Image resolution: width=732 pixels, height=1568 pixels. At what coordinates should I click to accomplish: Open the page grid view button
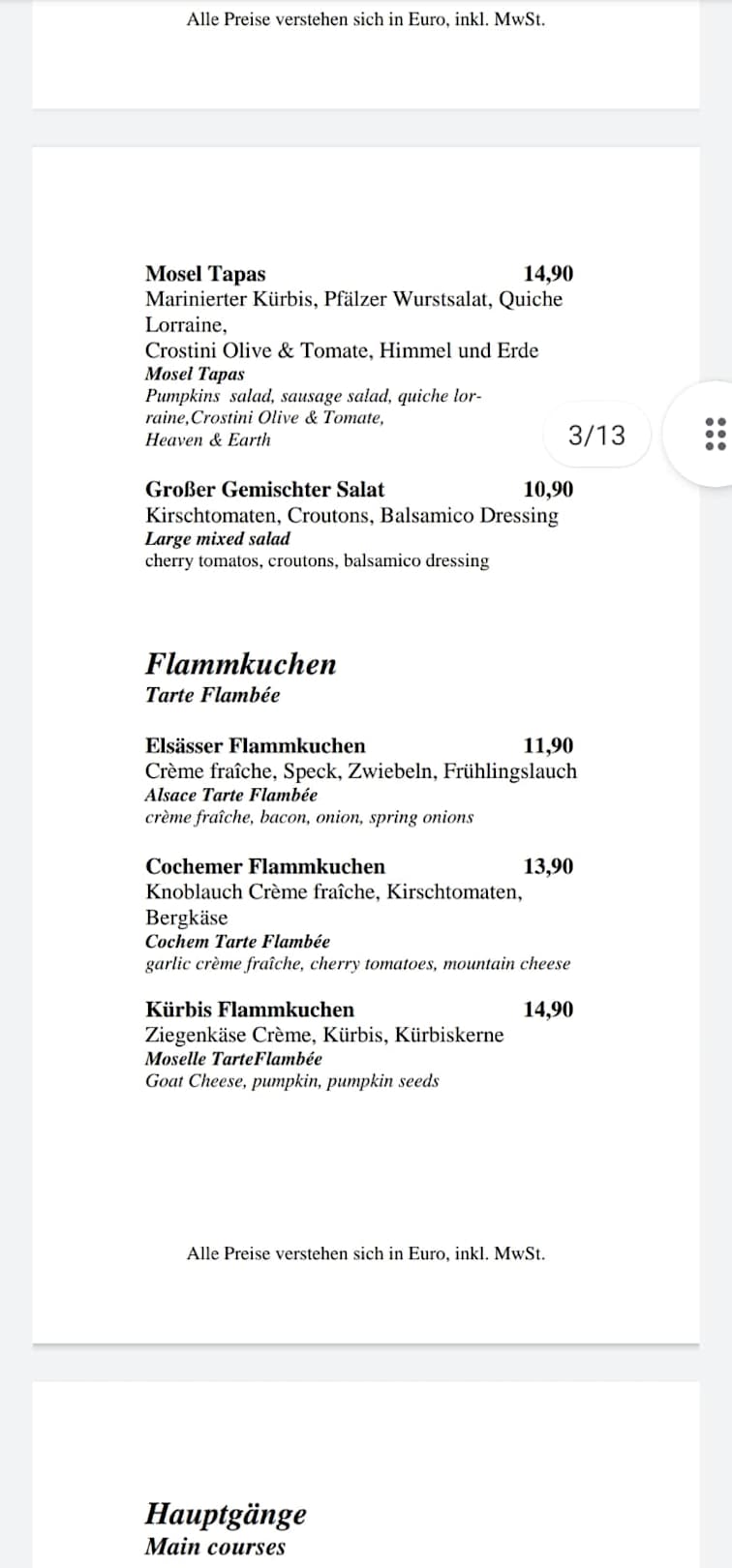[x=715, y=435]
